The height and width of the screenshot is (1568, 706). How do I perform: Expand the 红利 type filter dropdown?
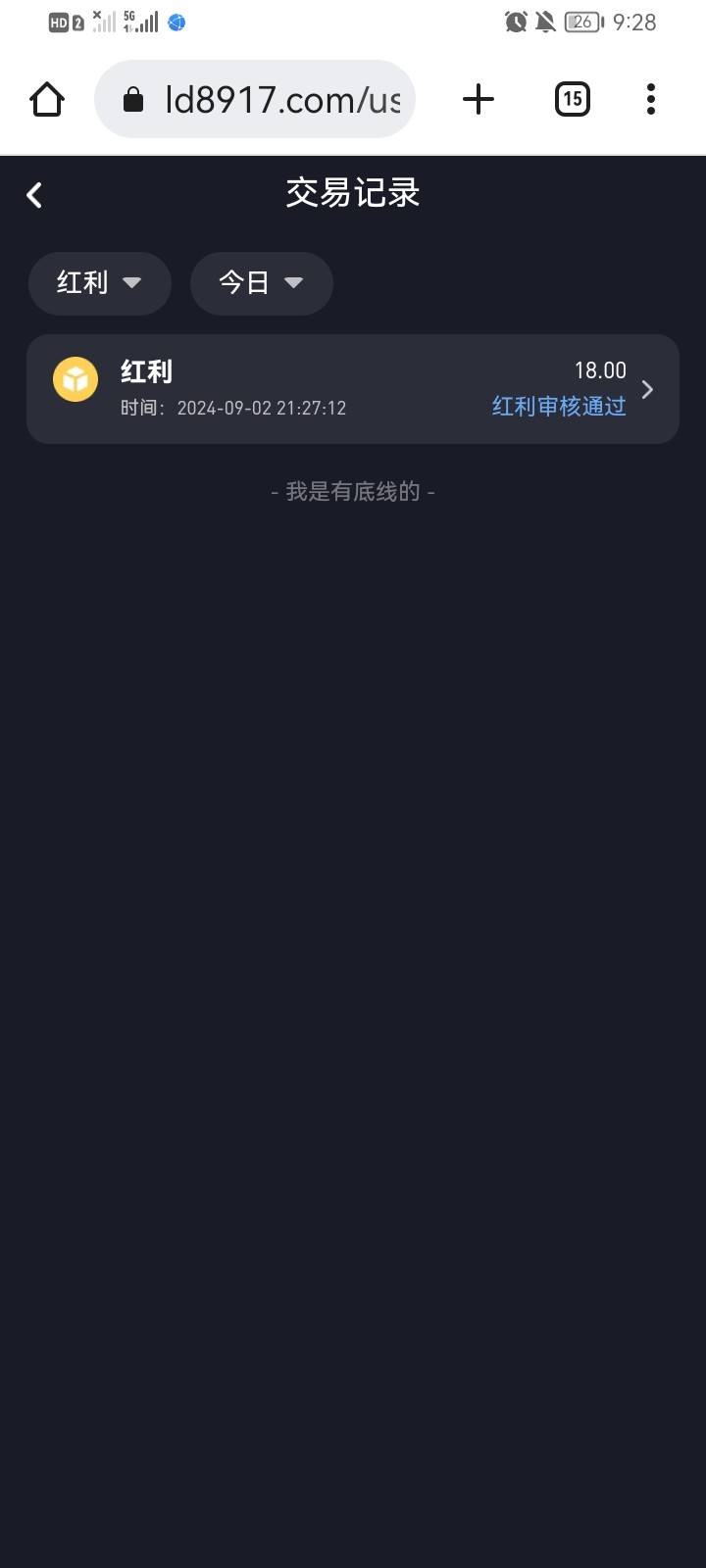(99, 283)
